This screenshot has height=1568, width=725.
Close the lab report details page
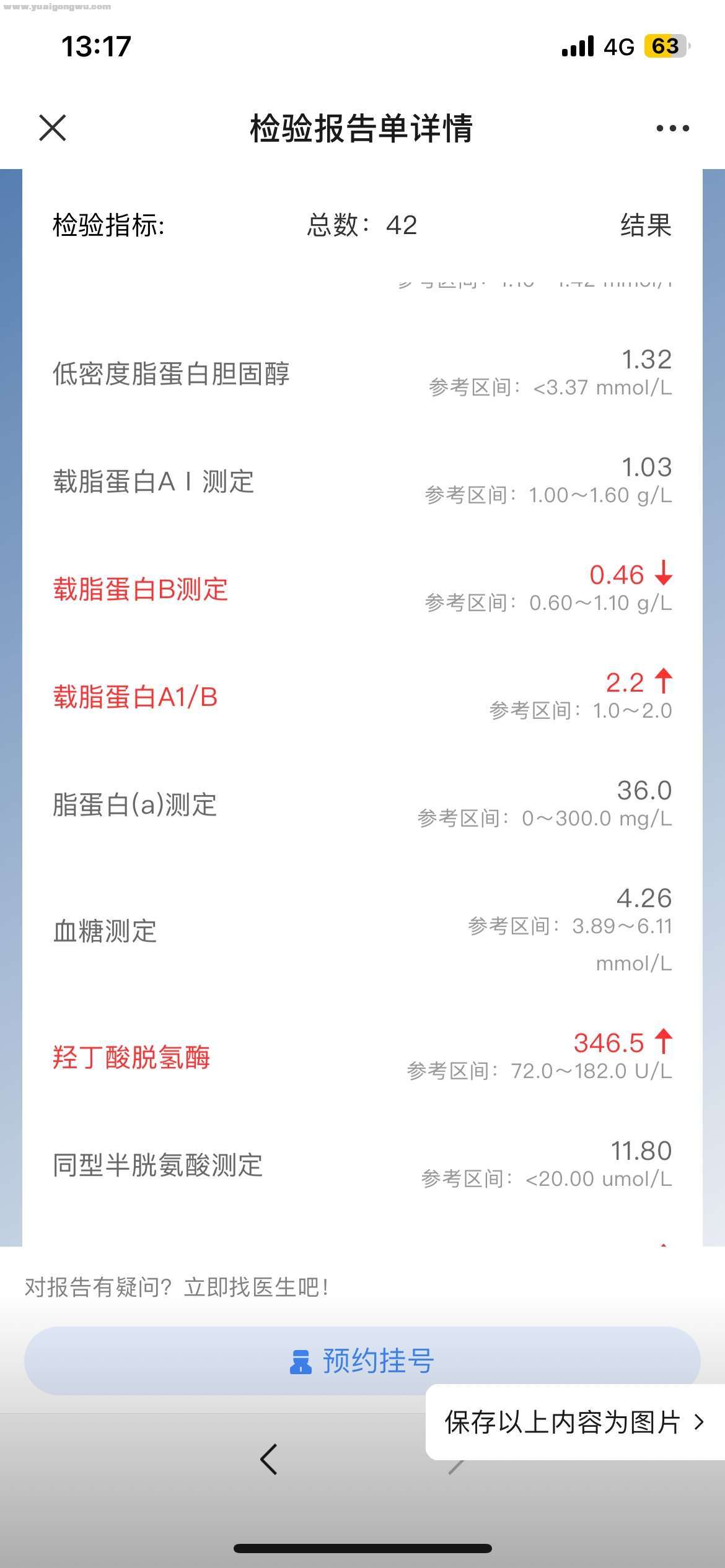[53, 128]
